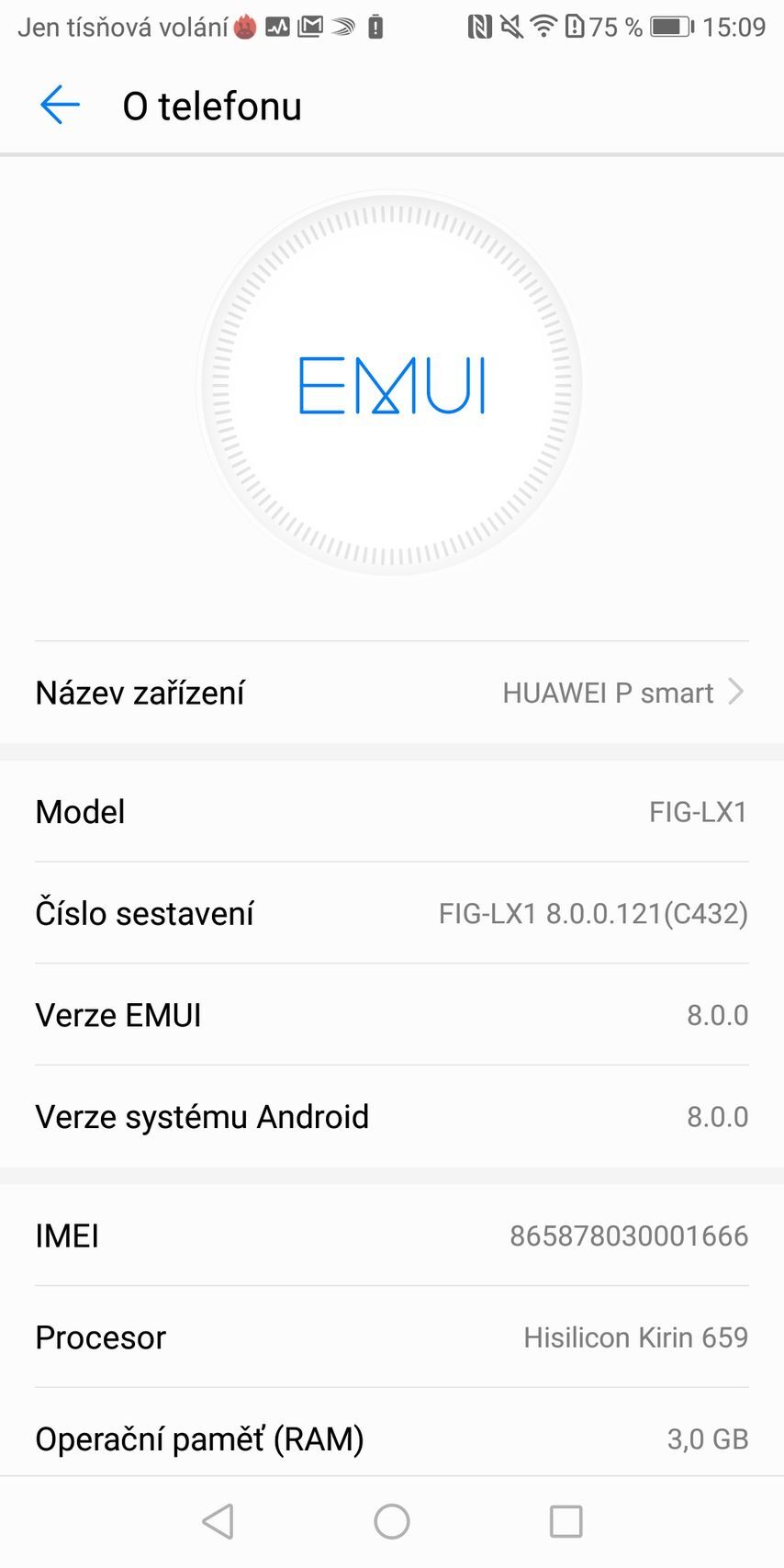Tap the Operační paměť (RAM) row
784x1568 pixels.
392,1438
